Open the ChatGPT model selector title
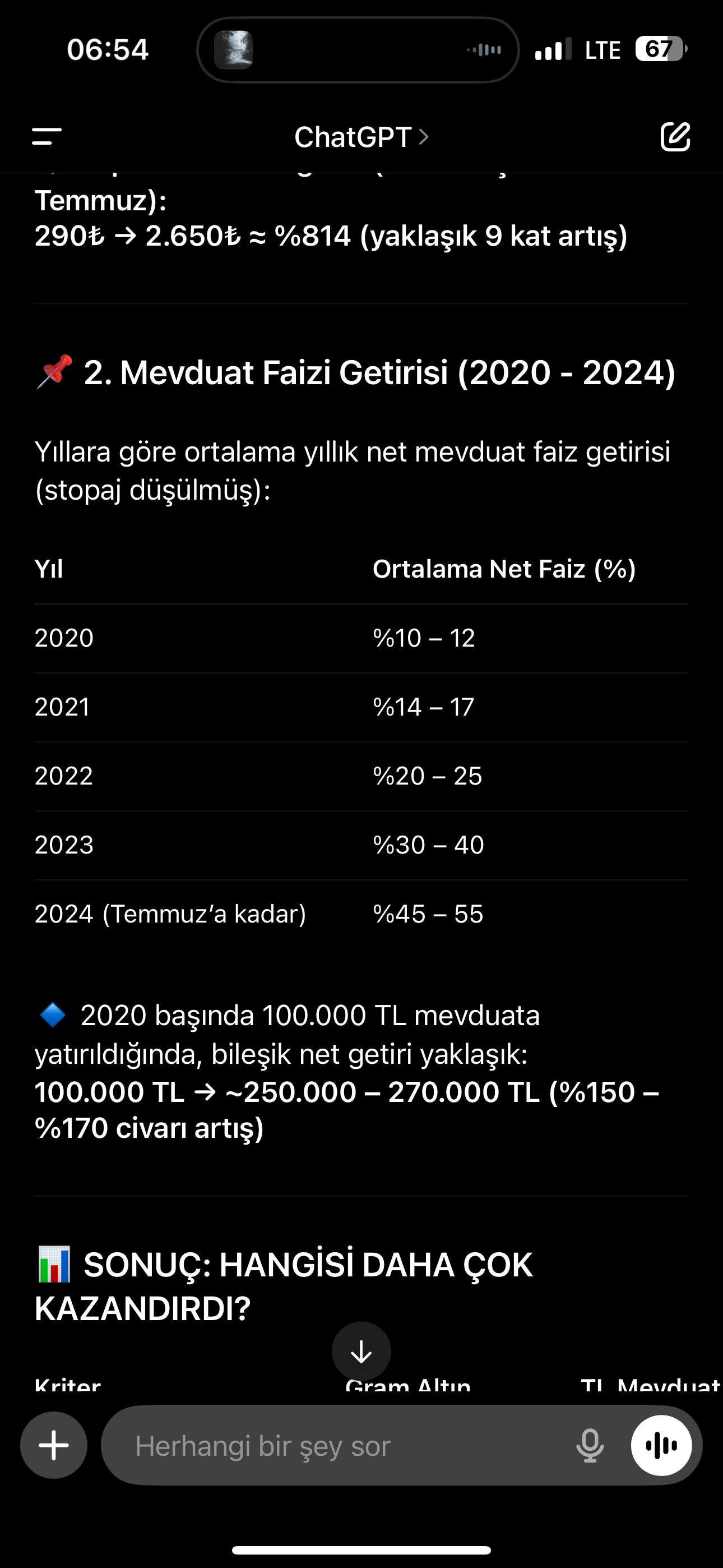Image resolution: width=723 pixels, height=1568 pixels. pos(361,137)
